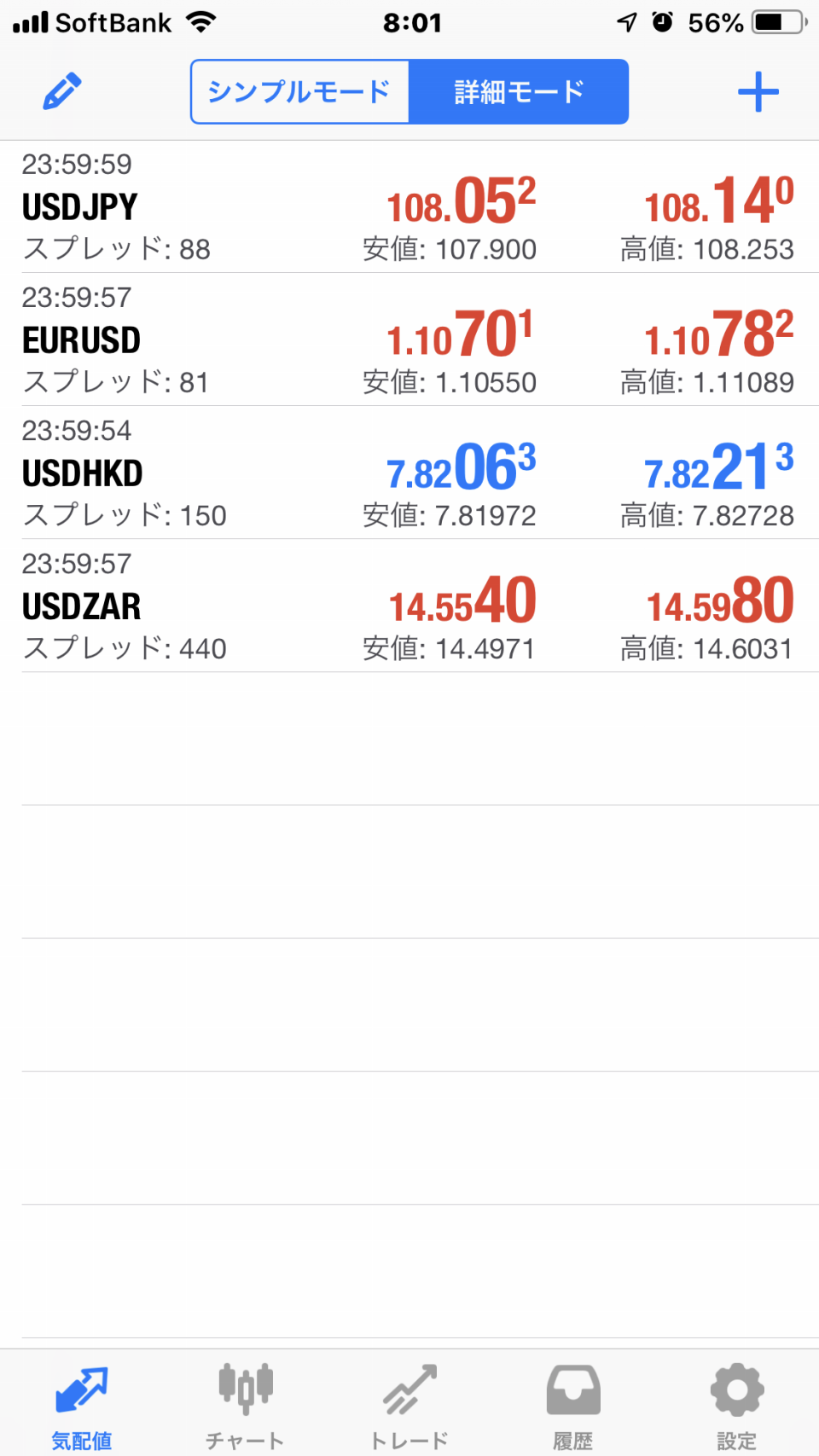The image size is (819, 1456).
Task: Select the 詳細モード segment
Action: click(x=519, y=91)
